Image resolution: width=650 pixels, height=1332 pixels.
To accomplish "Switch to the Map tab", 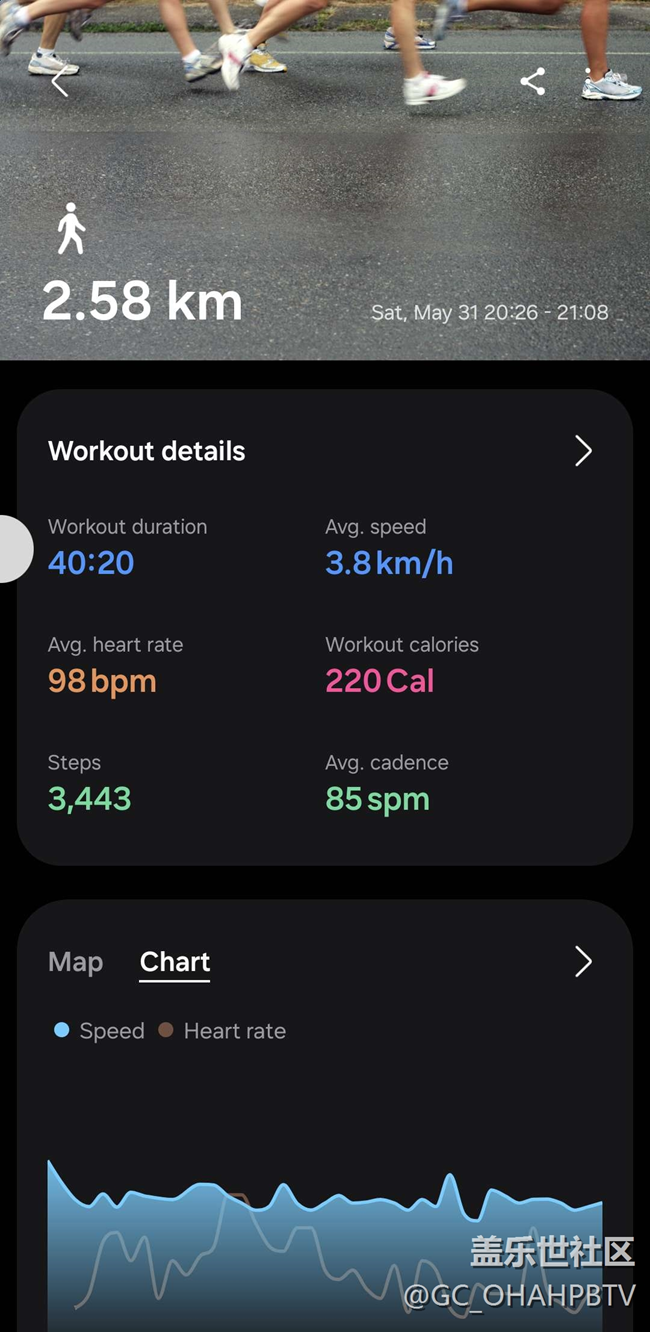I will click(76, 962).
